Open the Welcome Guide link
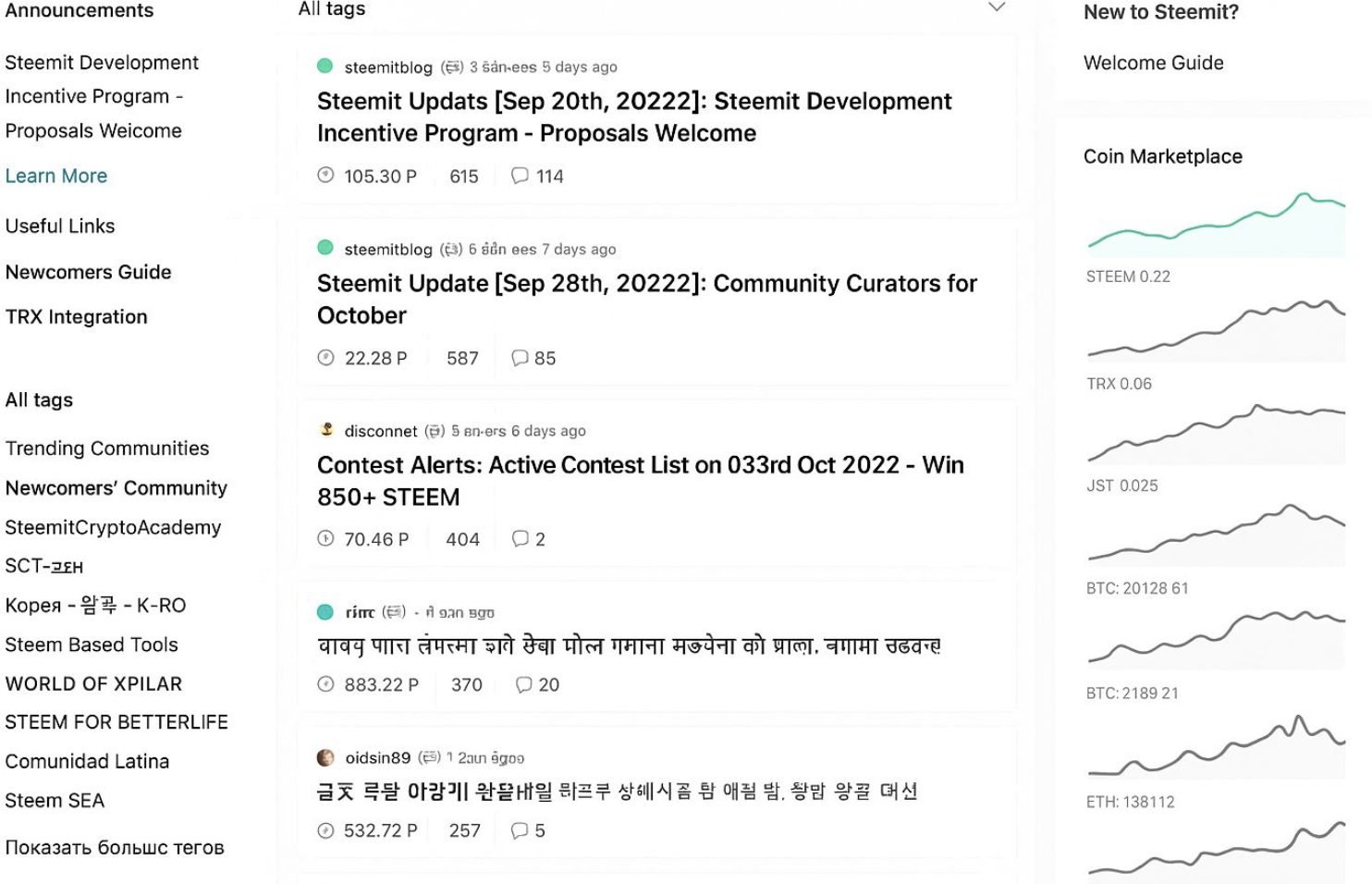The width and height of the screenshot is (1372, 884). pos(1153,63)
